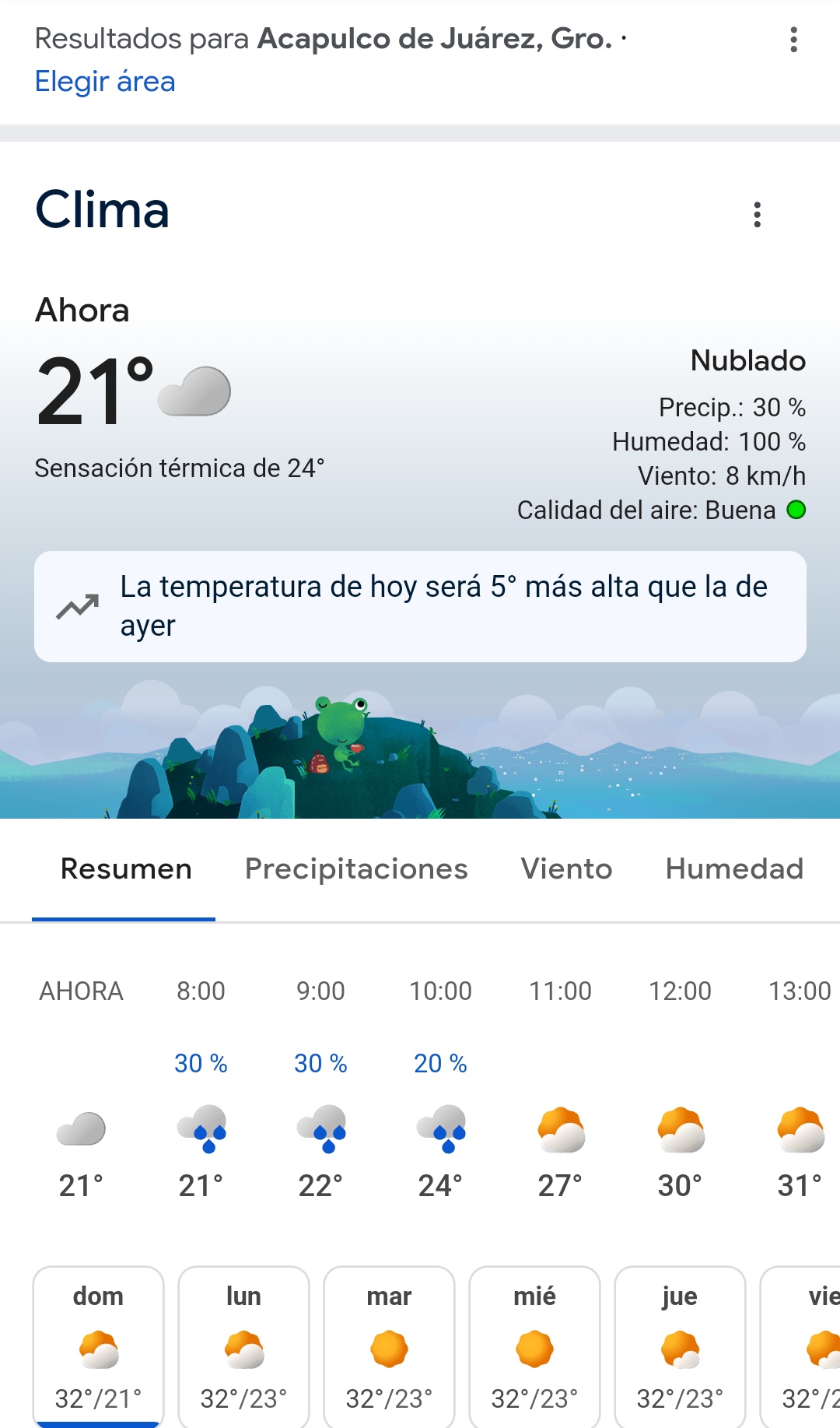Image resolution: width=840 pixels, height=1428 pixels.
Task: Select the dom forecast card
Action: pyautogui.click(x=98, y=1346)
